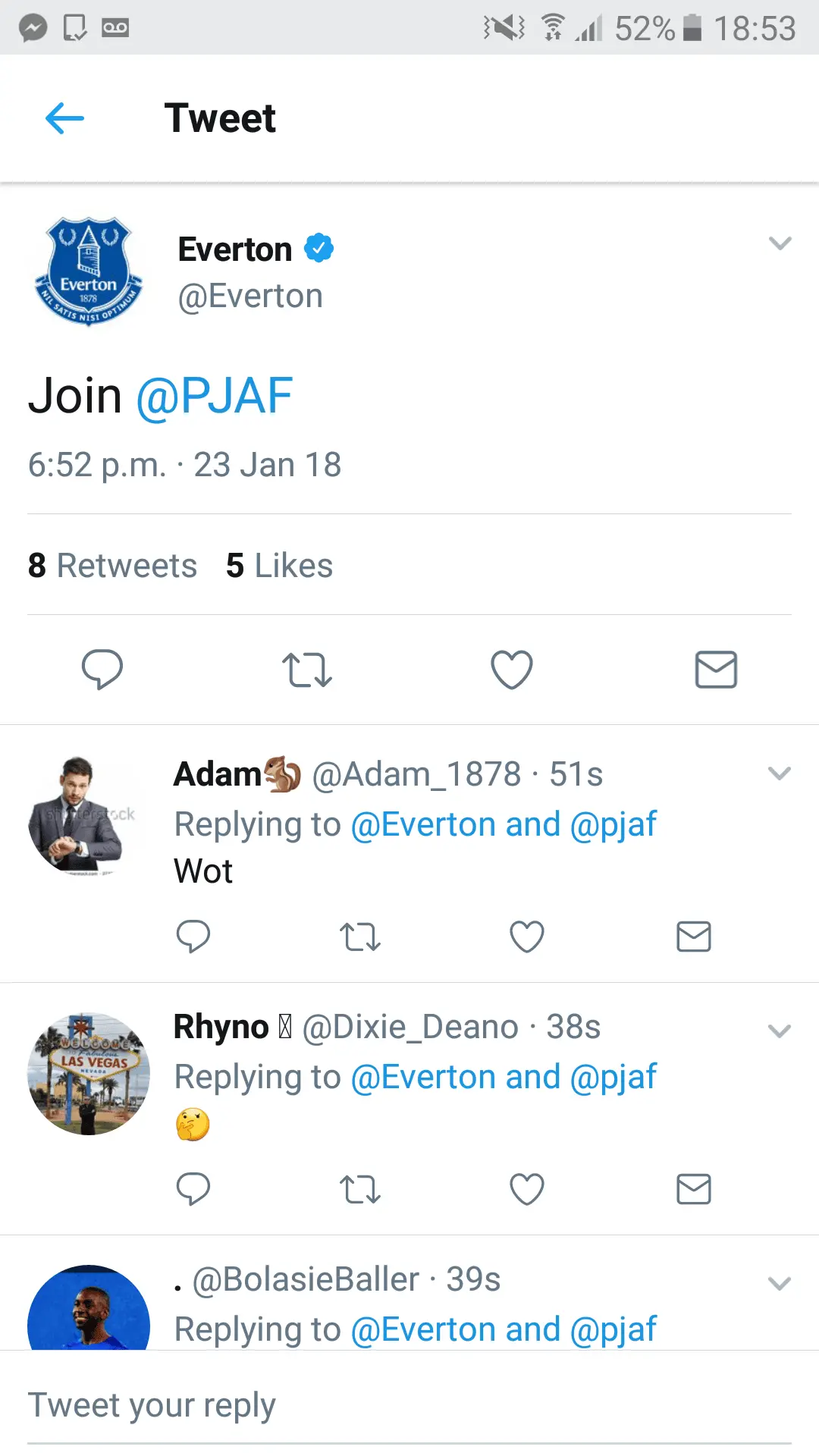
Task: Like Everton's tweet
Action: (512, 670)
